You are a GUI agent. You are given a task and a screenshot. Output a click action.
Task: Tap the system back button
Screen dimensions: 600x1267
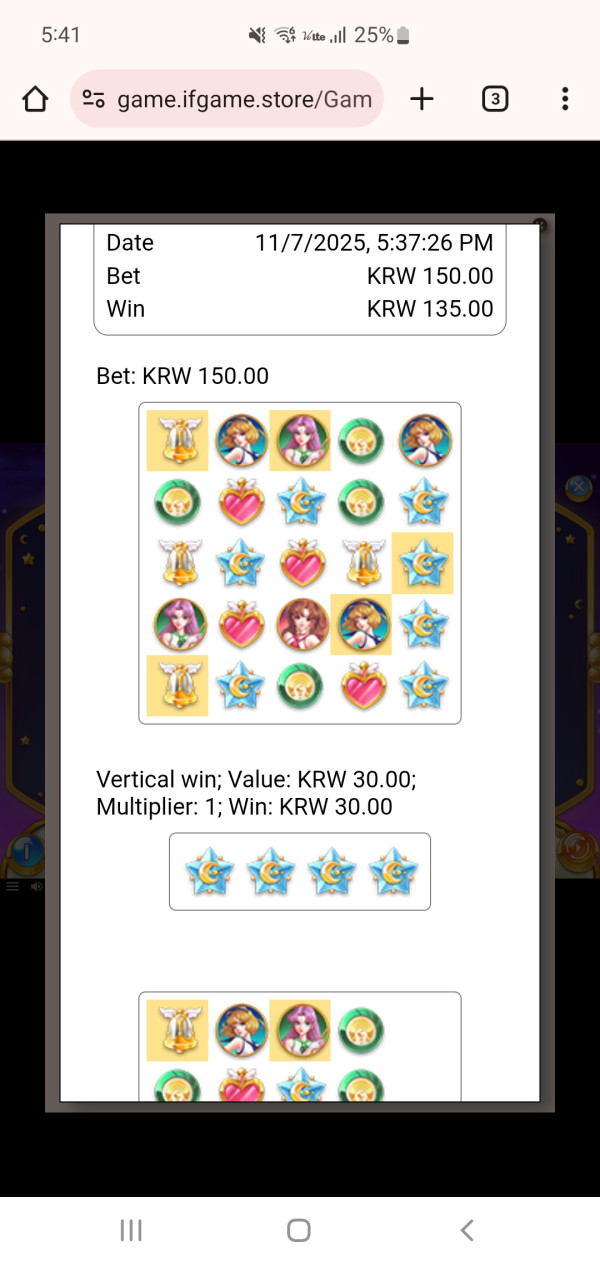466,1230
